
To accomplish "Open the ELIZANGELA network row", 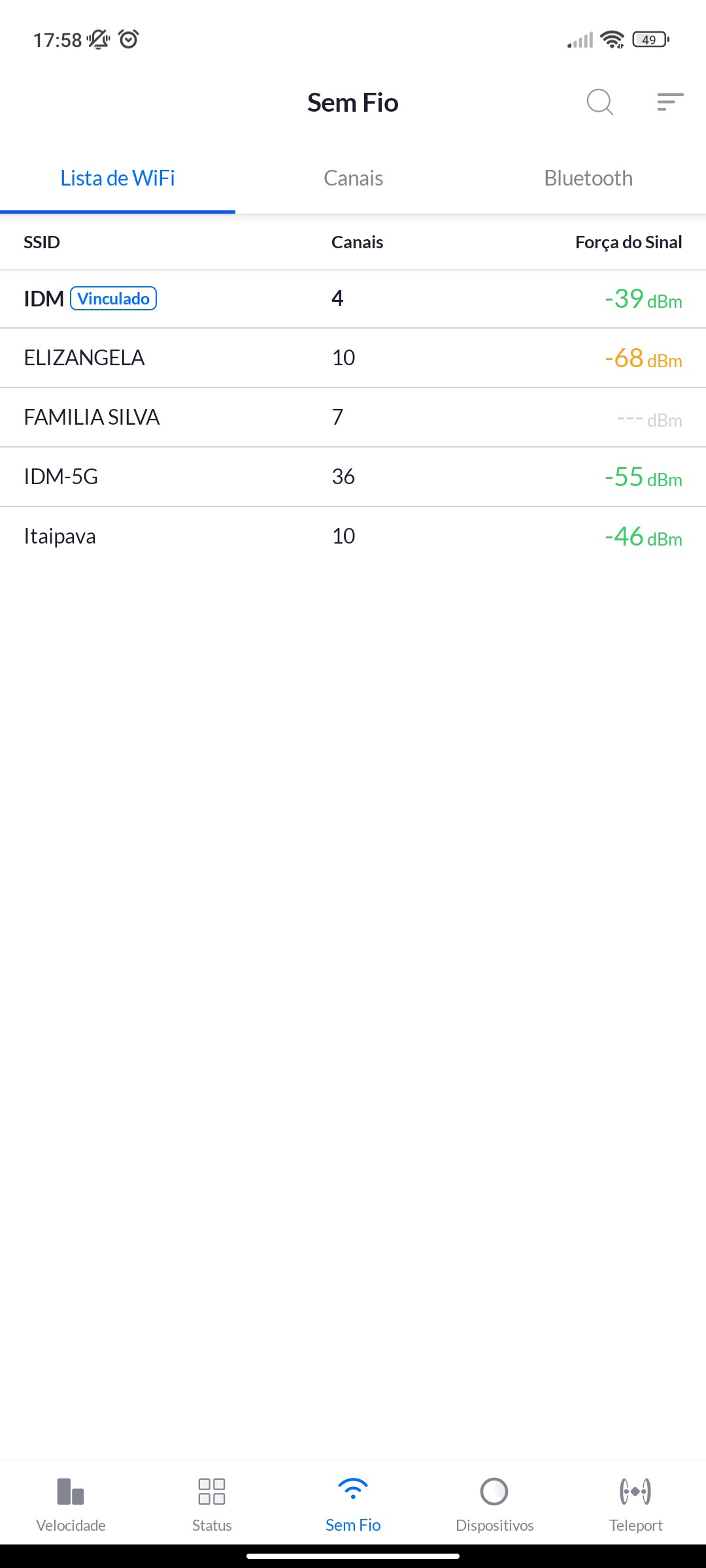I will click(x=353, y=358).
